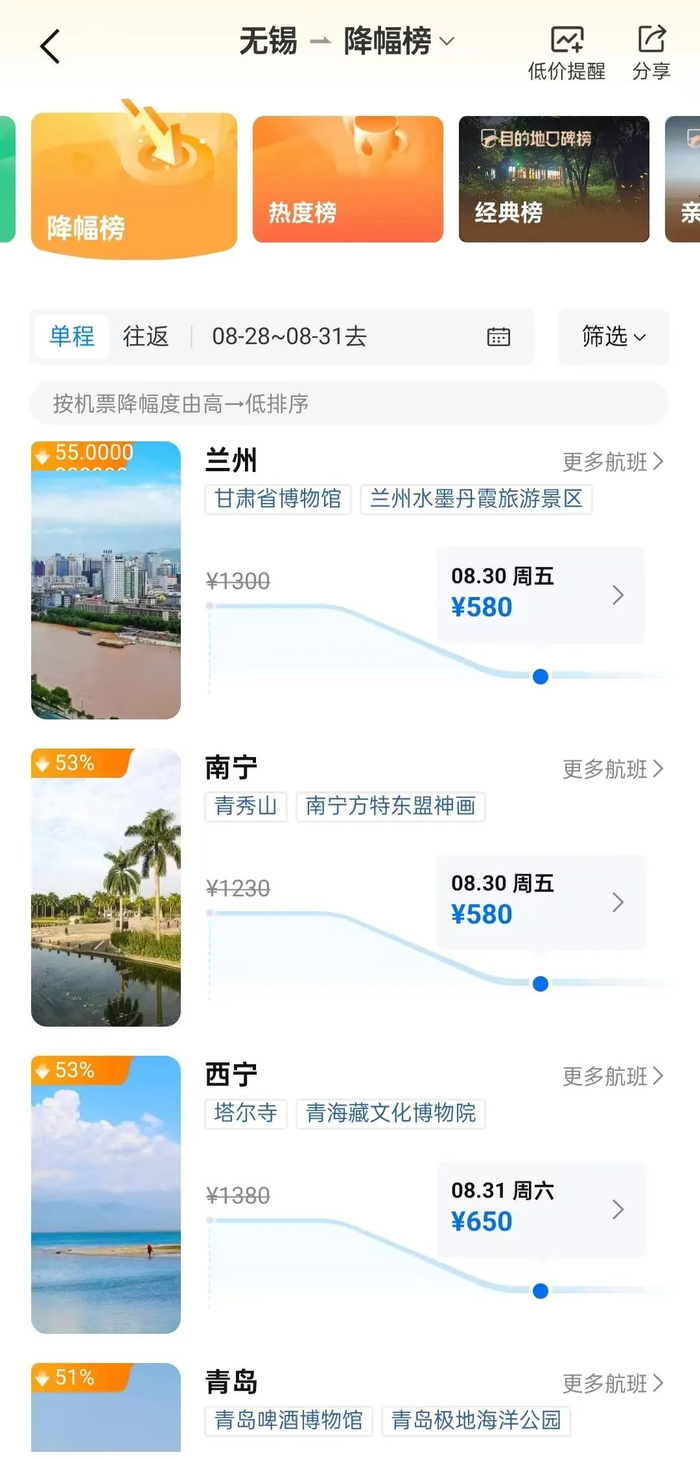Open the 08-28~08-31 date picker
This screenshot has height=1459, width=700.
(x=360, y=337)
